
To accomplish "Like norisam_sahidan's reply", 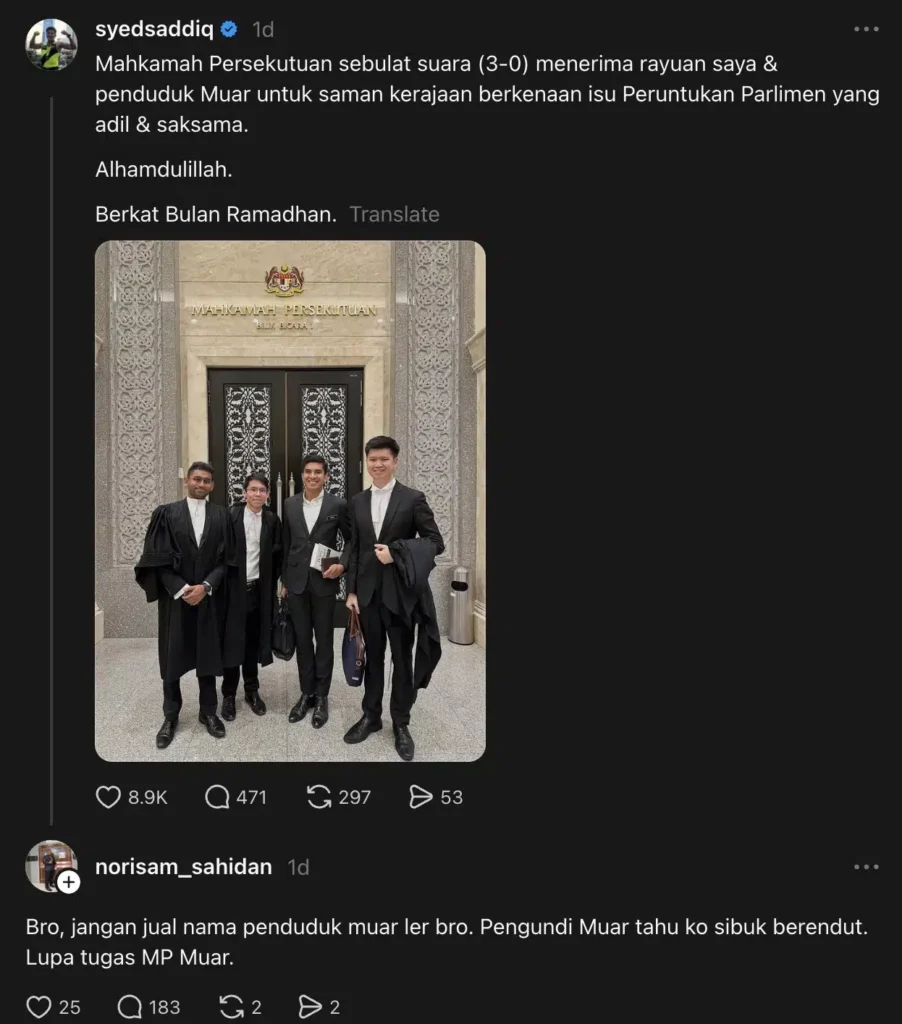I will [x=39, y=1007].
